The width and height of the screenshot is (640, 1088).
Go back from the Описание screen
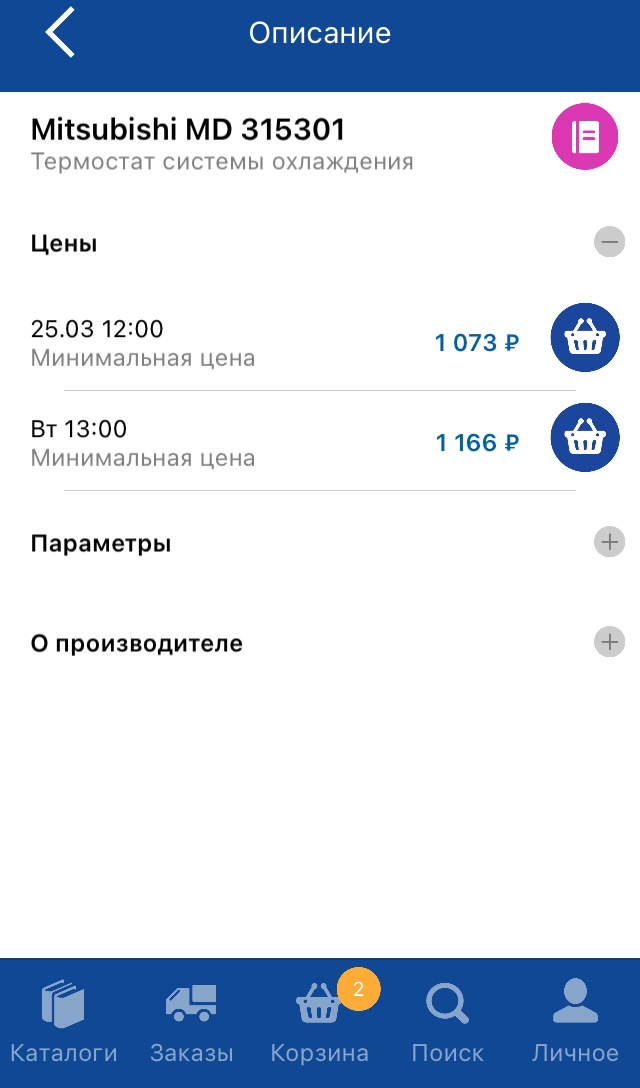(60, 33)
